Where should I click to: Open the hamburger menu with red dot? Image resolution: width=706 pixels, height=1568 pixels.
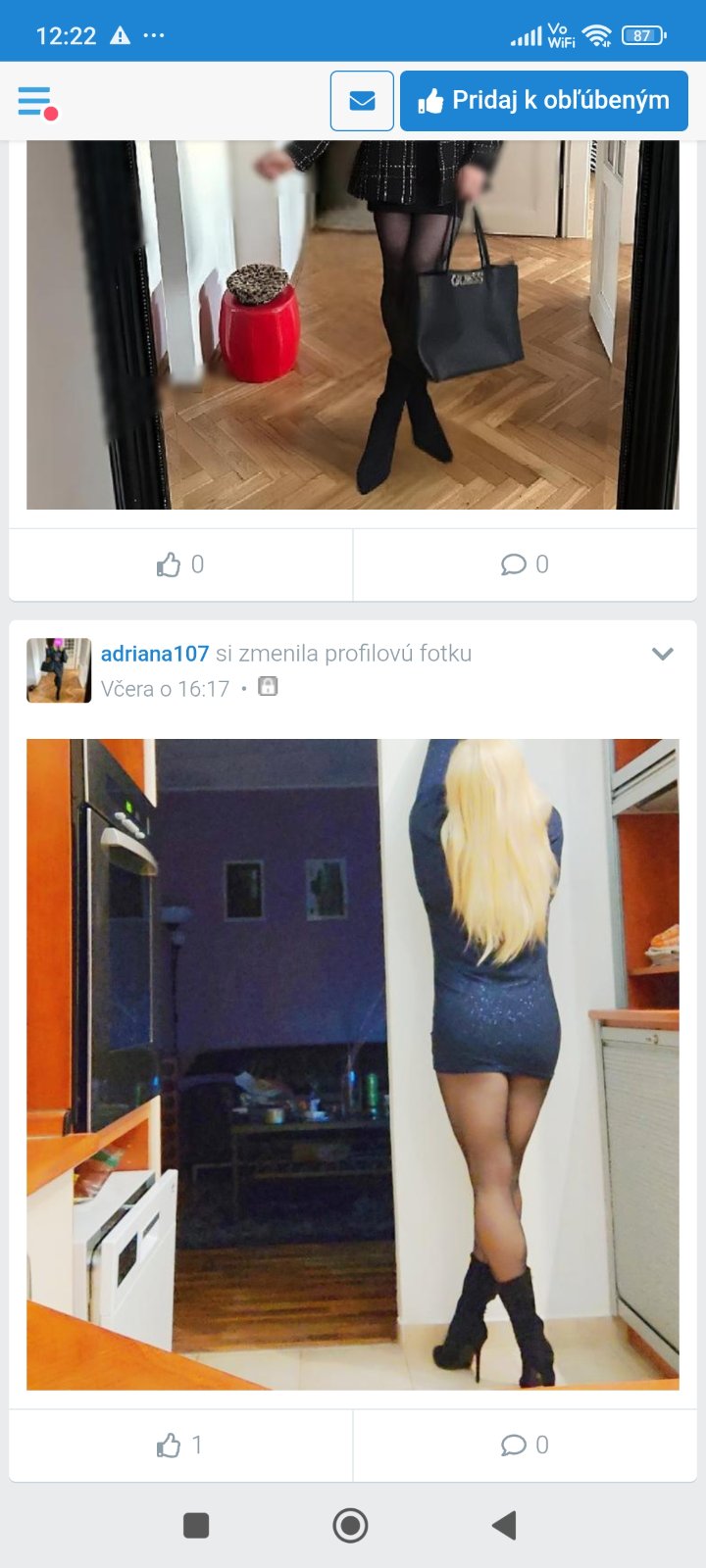(x=36, y=101)
